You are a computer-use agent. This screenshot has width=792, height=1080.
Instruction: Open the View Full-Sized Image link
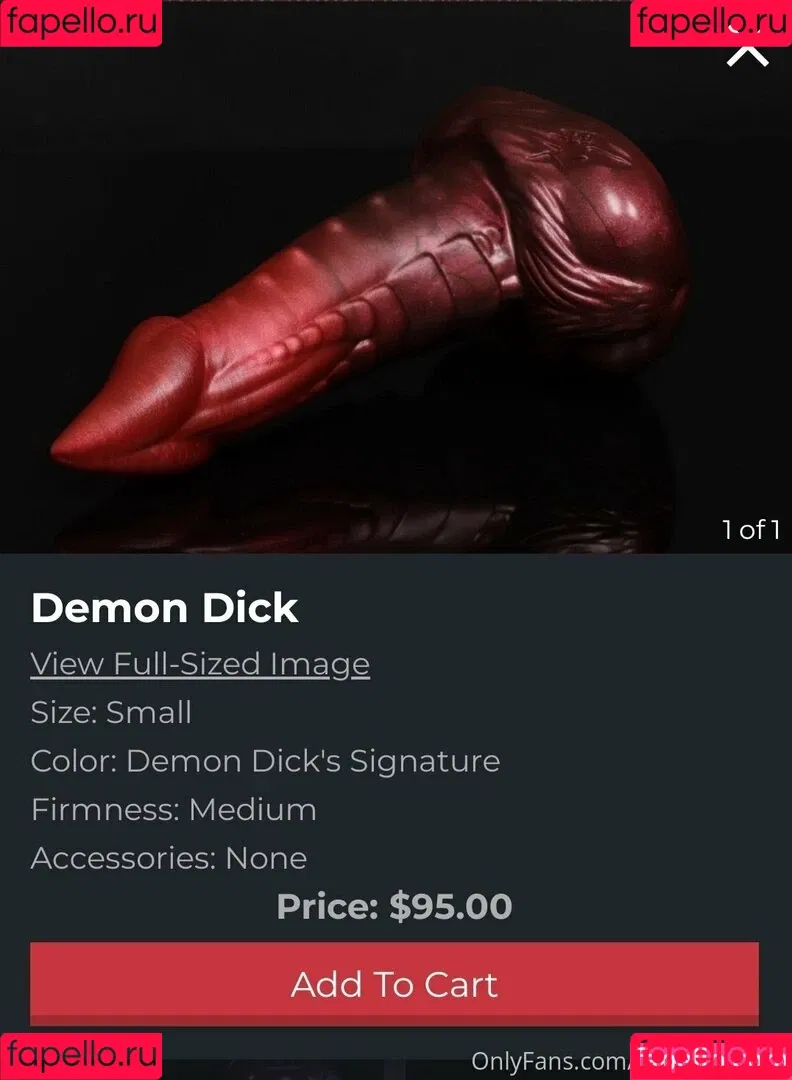click(x=200, y=664)
